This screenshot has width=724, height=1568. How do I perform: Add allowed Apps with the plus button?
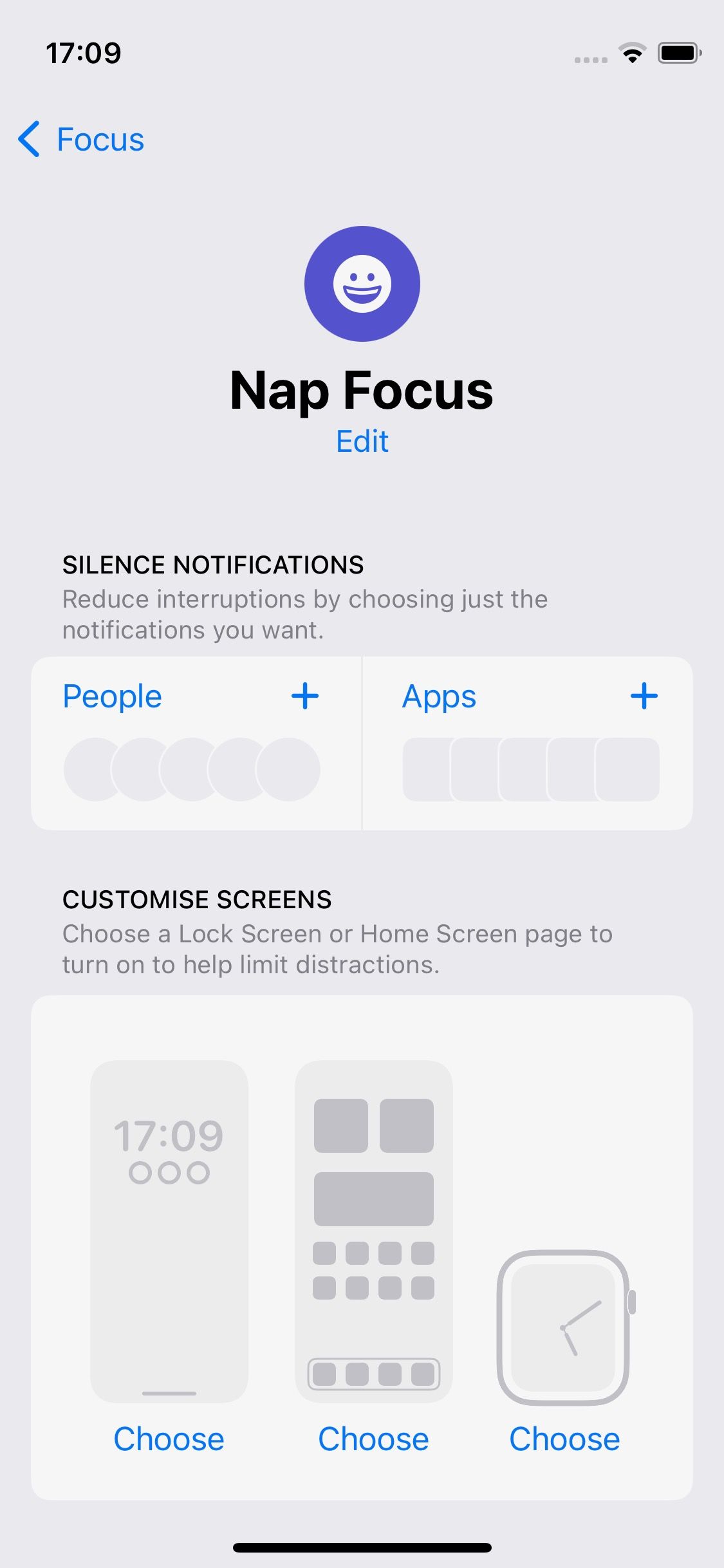click(x=644, y=696)
